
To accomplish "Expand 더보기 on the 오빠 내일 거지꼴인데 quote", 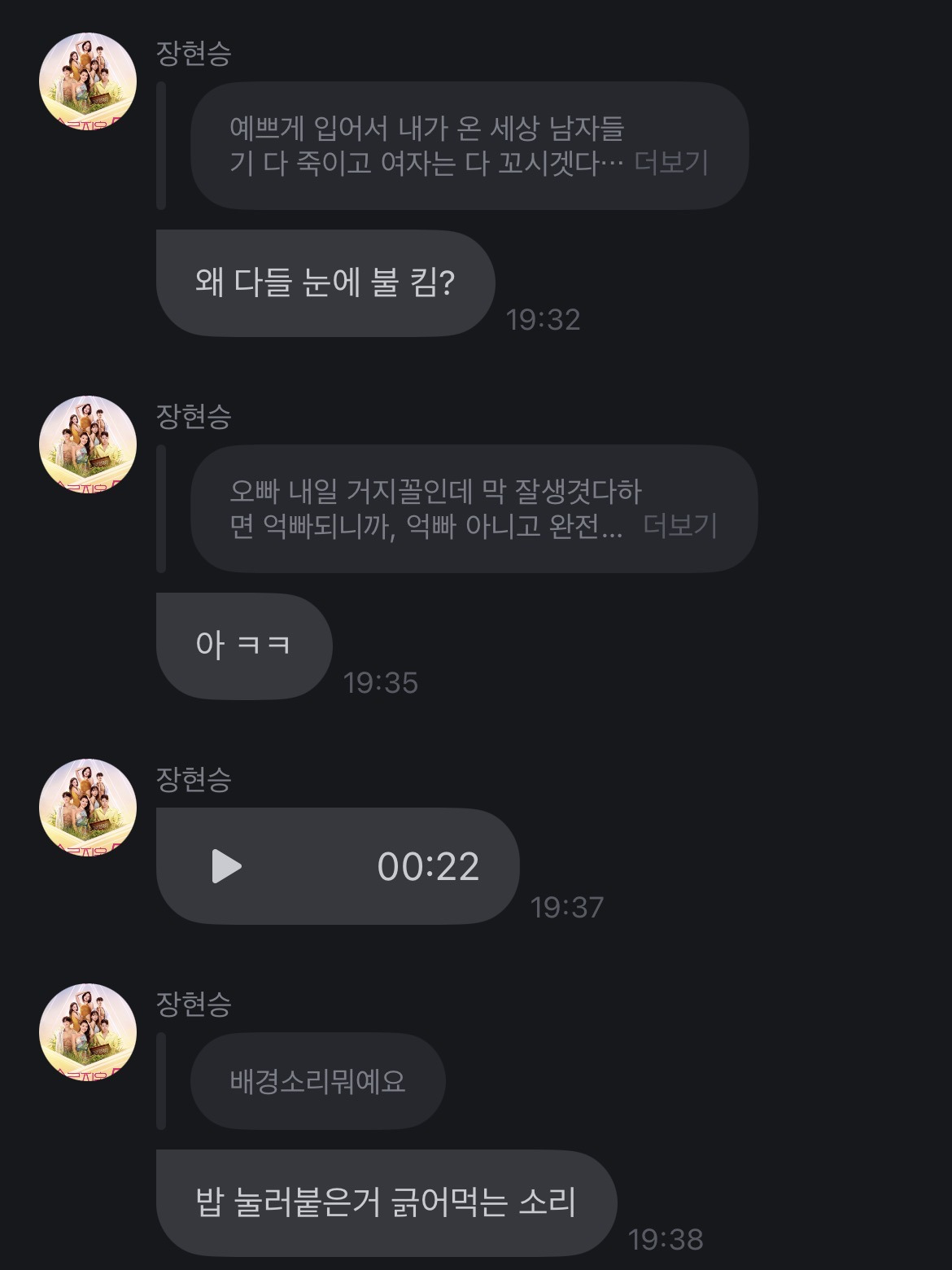I will click(x=679, y=526).
